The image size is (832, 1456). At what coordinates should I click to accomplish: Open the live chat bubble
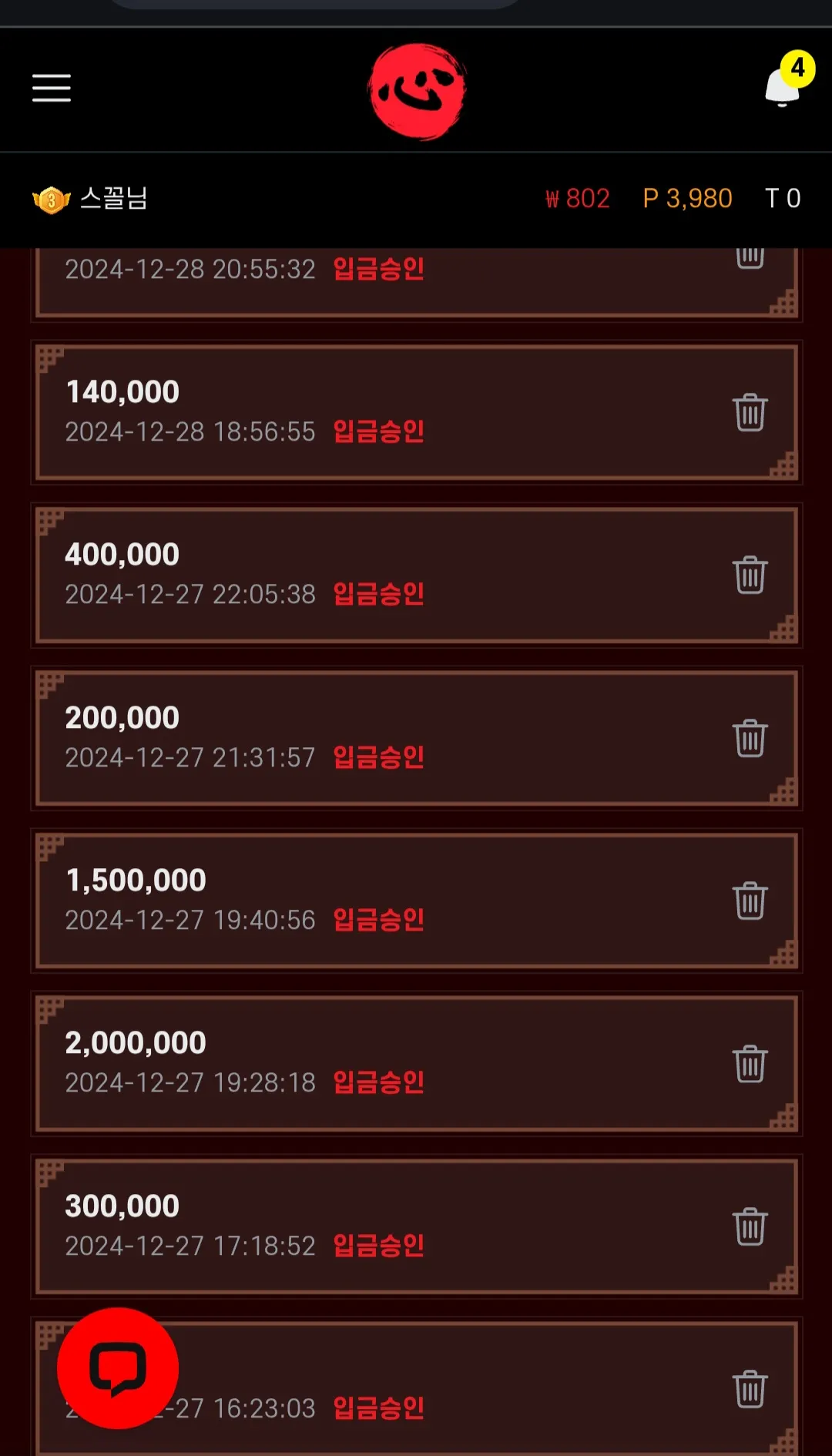118,1368
